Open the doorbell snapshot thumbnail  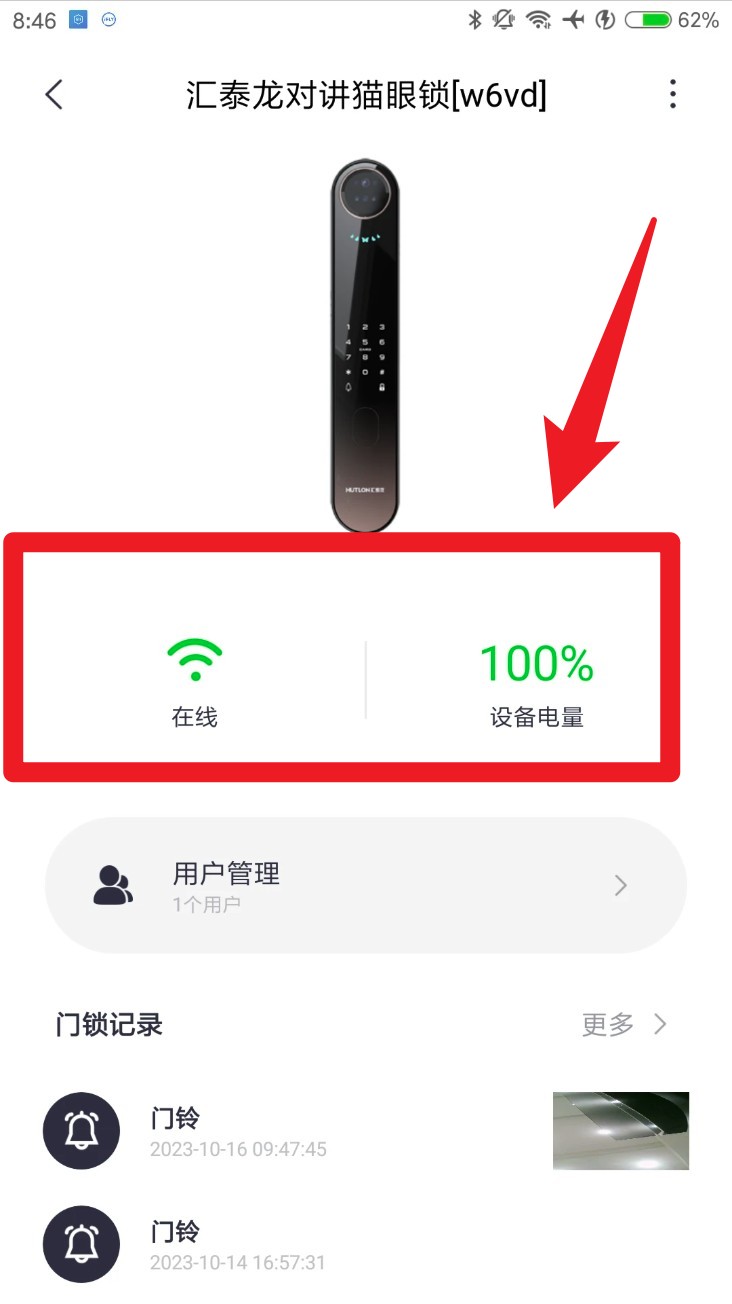pyautogui.click(x=621, y=1131)
